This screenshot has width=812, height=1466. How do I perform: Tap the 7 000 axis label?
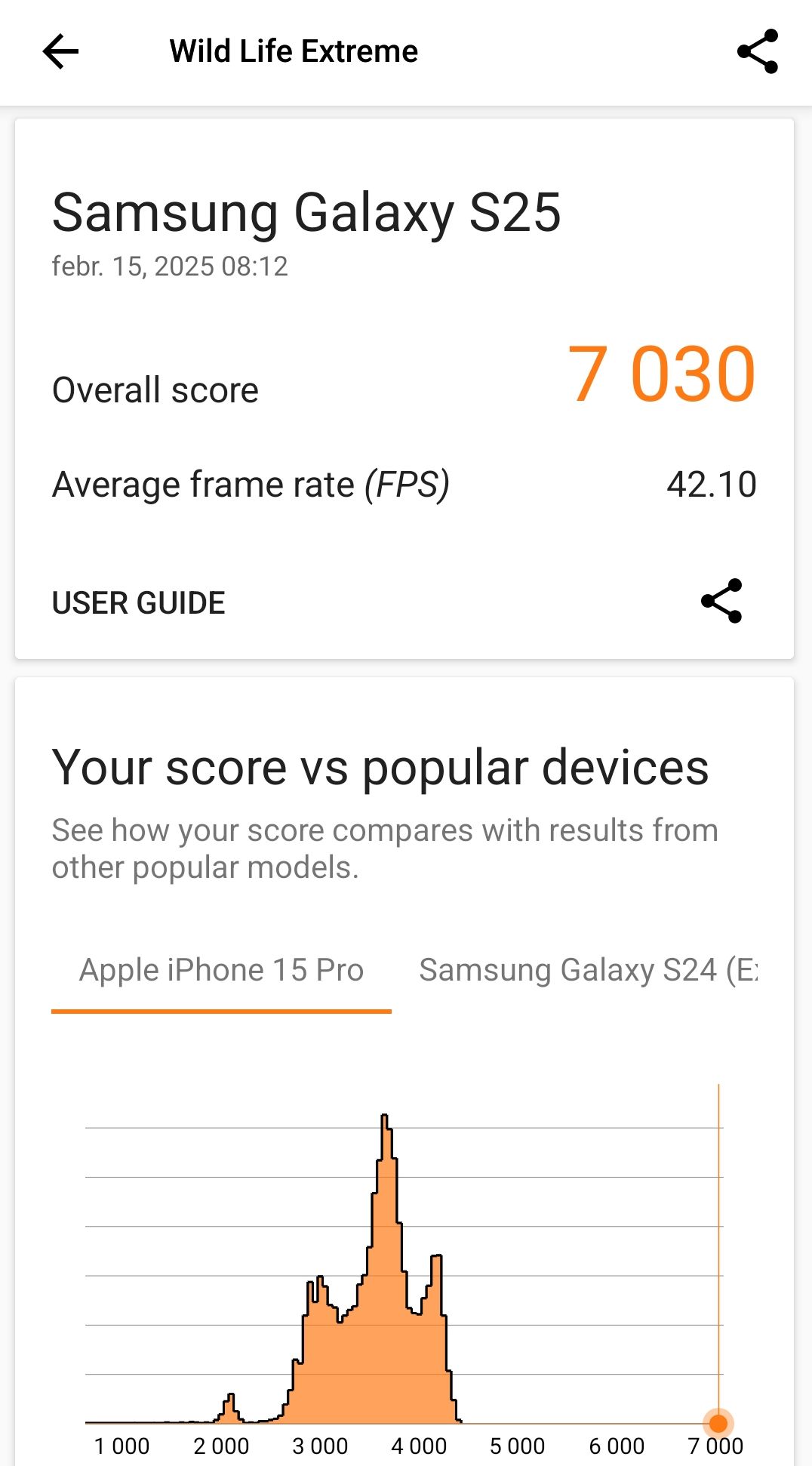718,1446
